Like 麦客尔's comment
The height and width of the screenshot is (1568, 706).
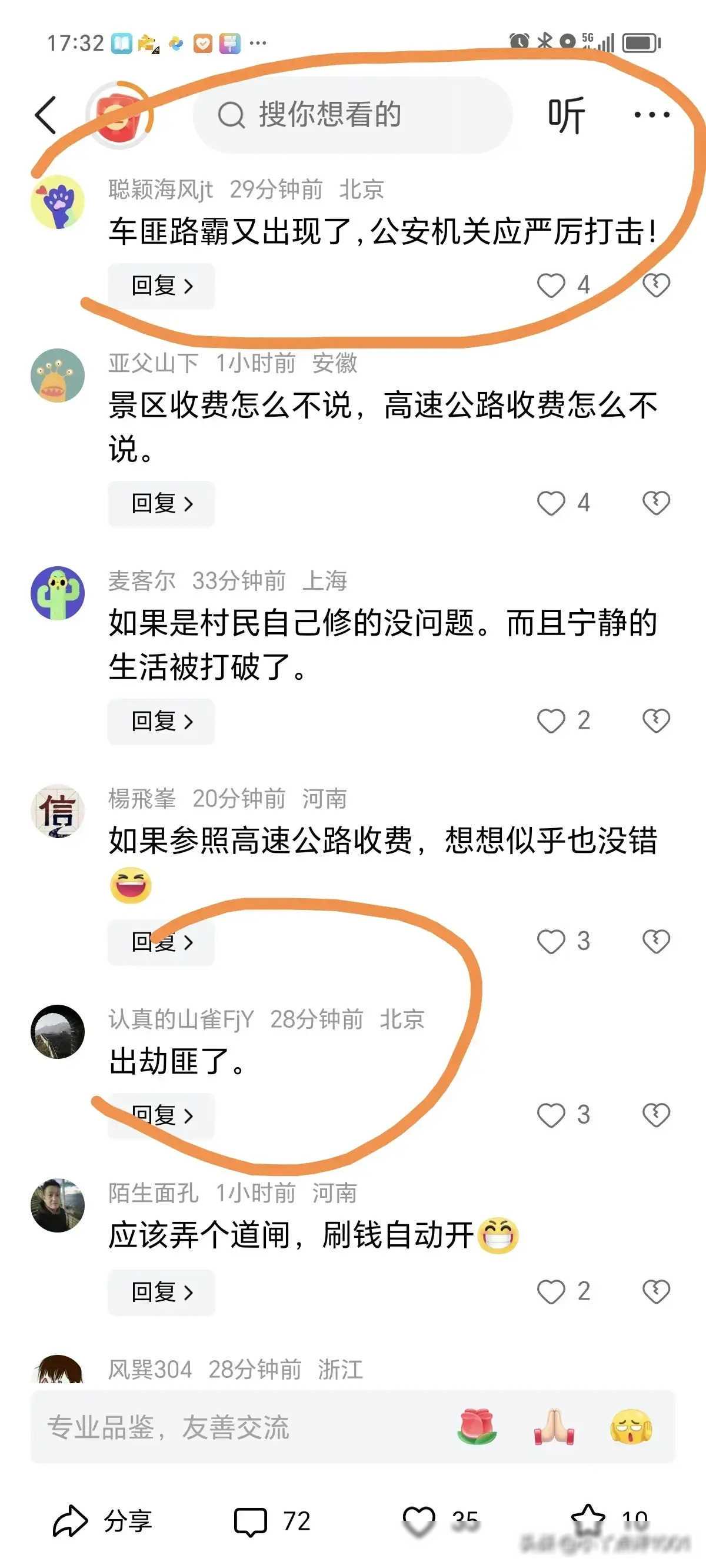[x=551, y=720]
